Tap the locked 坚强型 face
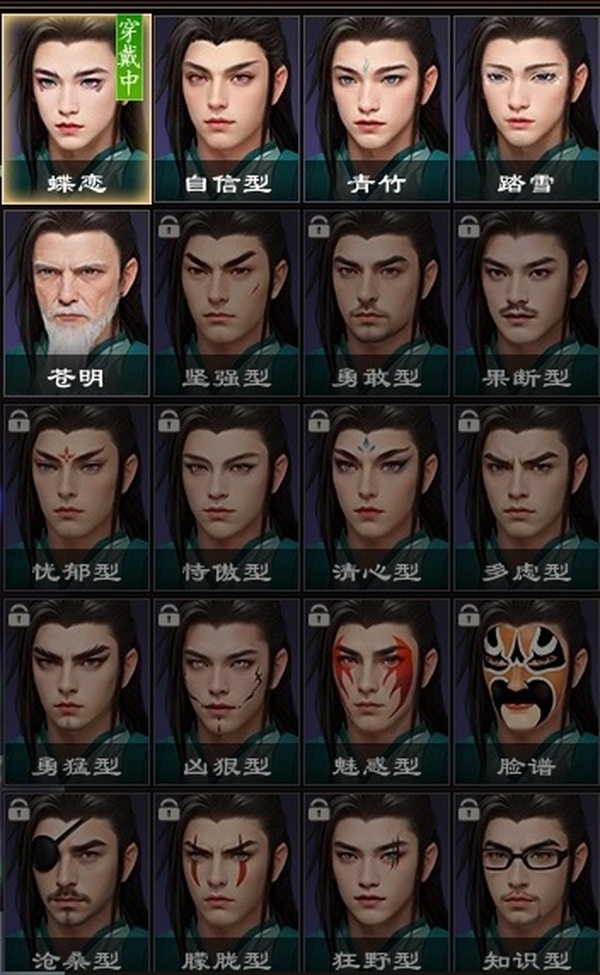The width and height of the screenshot is (600, 975). (x=226, y=302)
